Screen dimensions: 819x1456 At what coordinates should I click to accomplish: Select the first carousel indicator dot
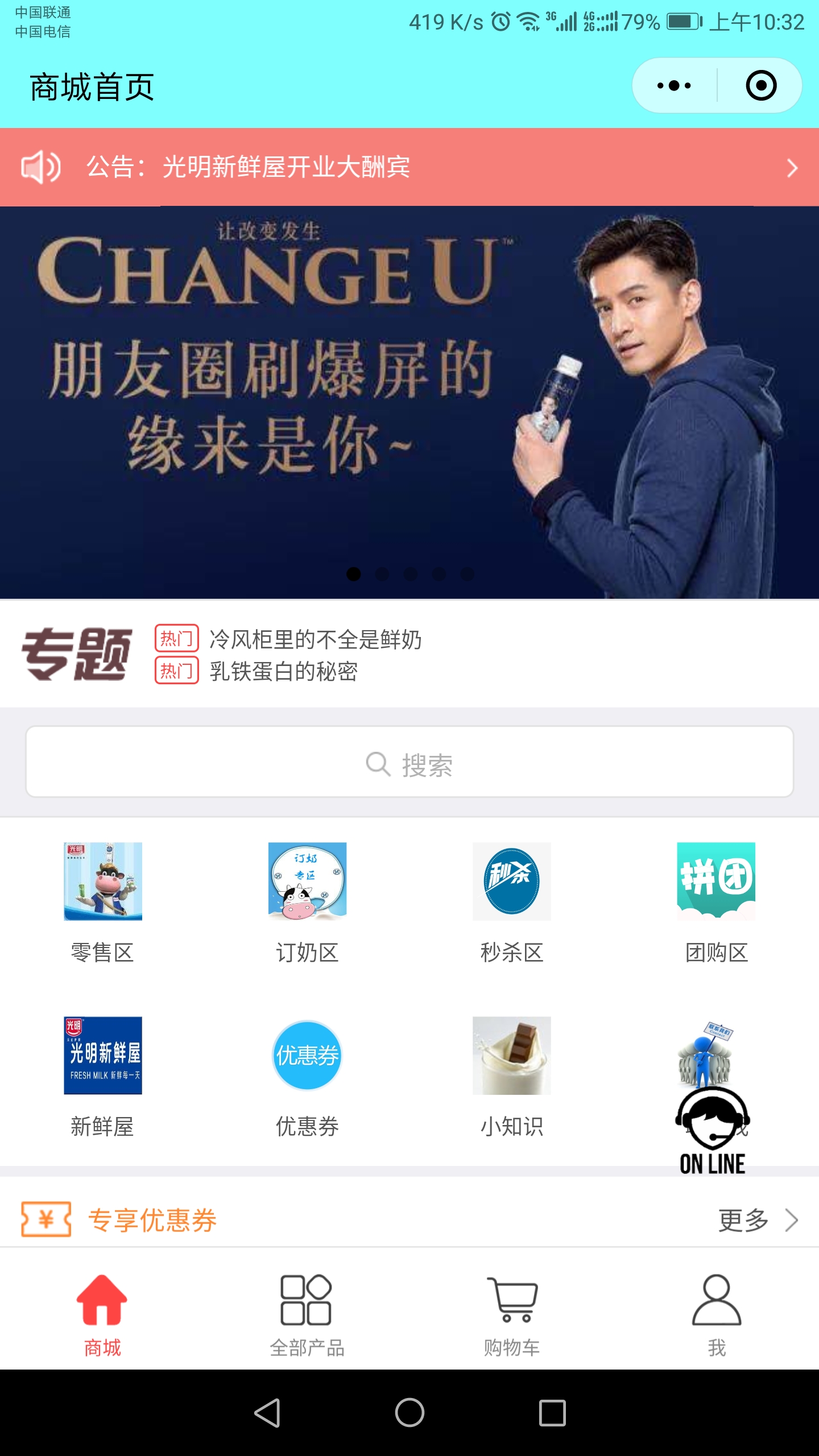point(354,576)
